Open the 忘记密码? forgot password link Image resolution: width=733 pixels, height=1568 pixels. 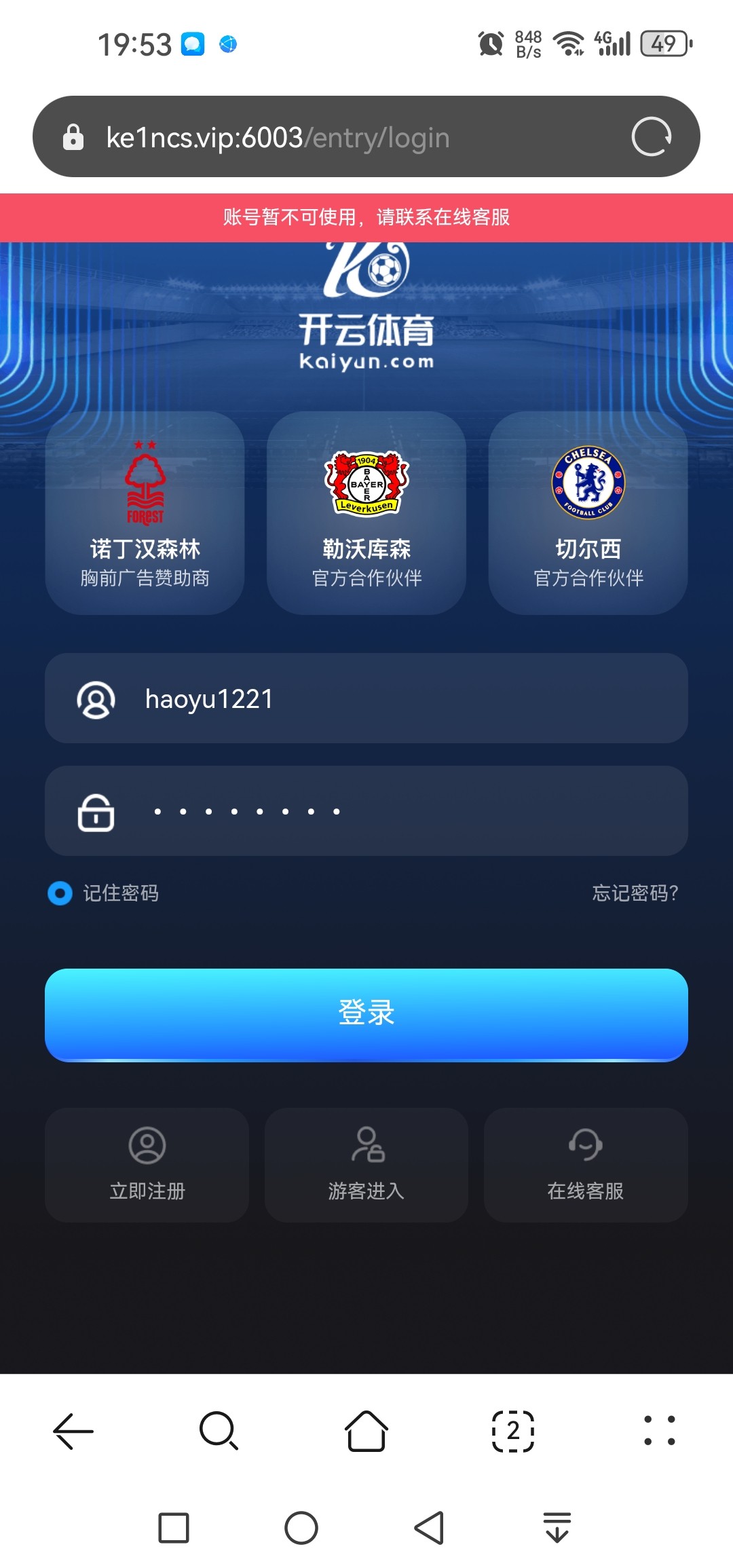pos(635,893)
